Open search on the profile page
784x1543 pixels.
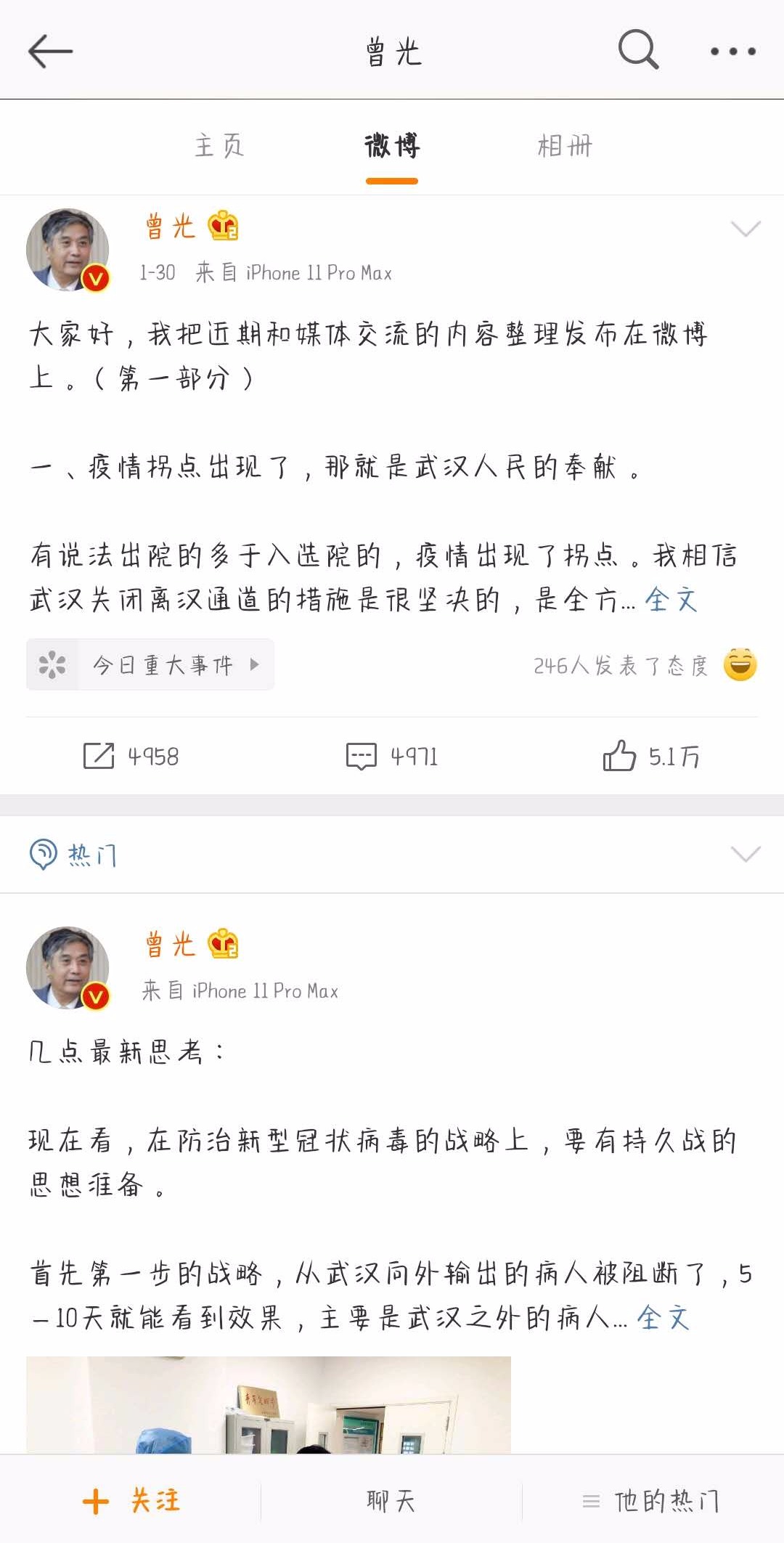coord(638,50)
